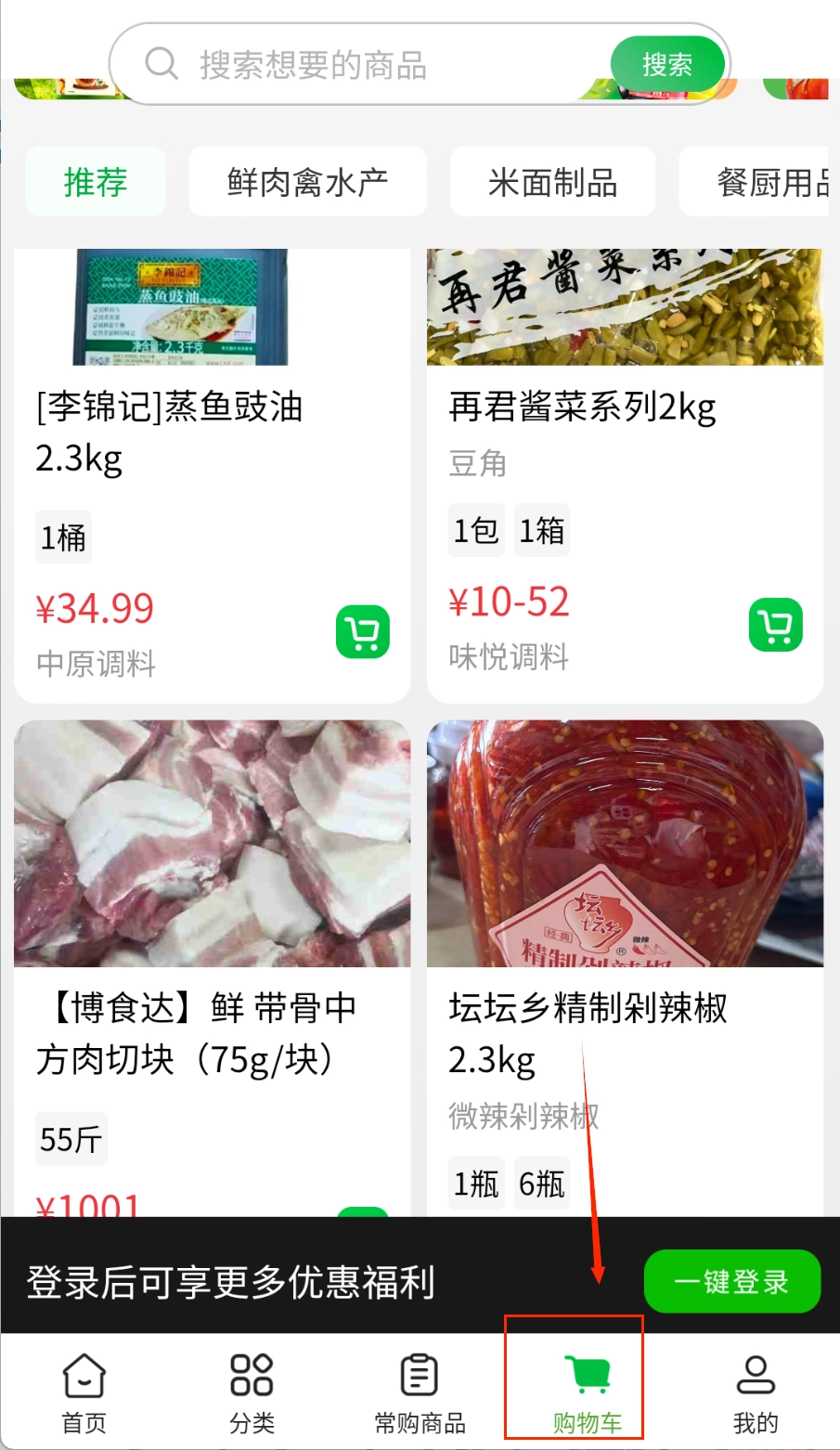The height and width of the screenshot is (1450, 840).
Task: View the 坛坛乡精制剁辣椒 2.3kg product
Action: pyautogui.click(x=588, y=1032)
